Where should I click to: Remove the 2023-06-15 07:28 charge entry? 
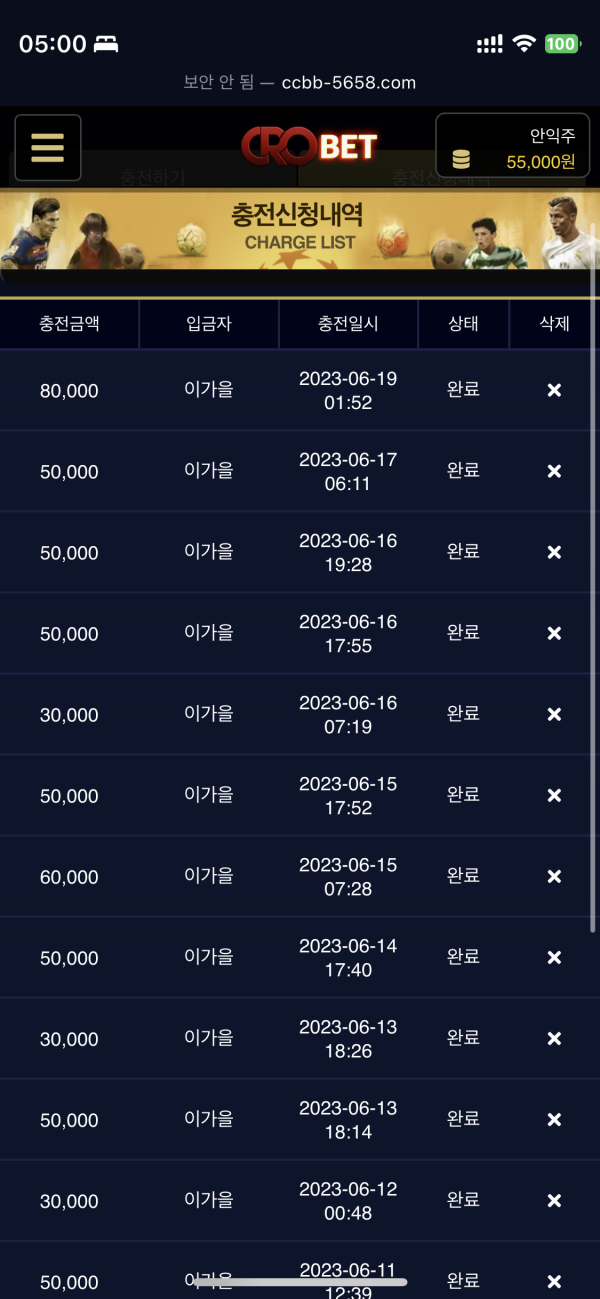[x=554, y=876]
